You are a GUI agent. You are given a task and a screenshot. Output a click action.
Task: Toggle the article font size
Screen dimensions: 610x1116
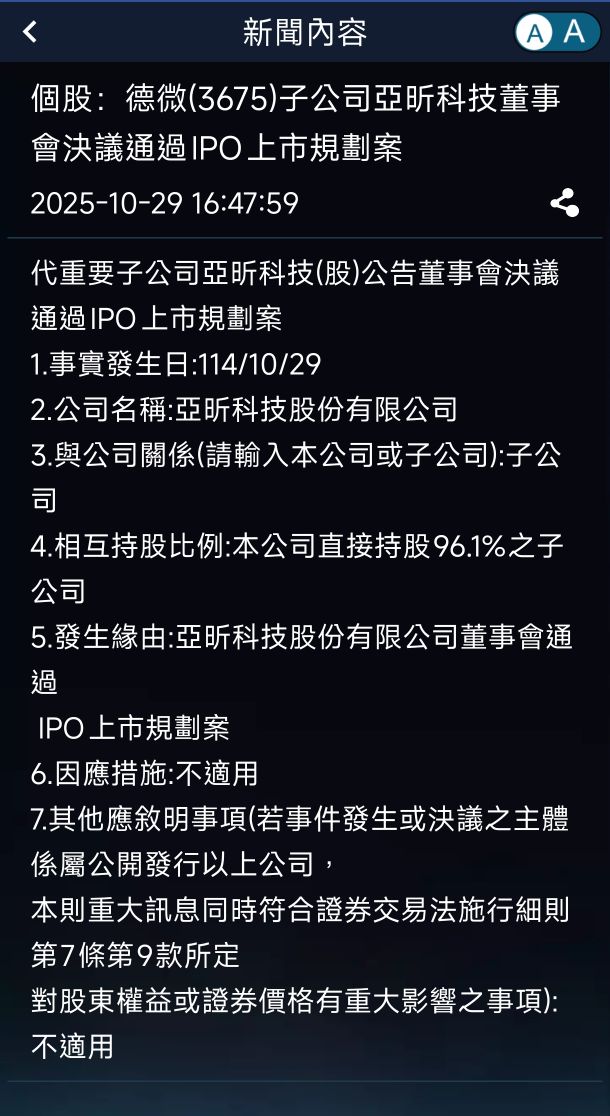pos(556,32)
